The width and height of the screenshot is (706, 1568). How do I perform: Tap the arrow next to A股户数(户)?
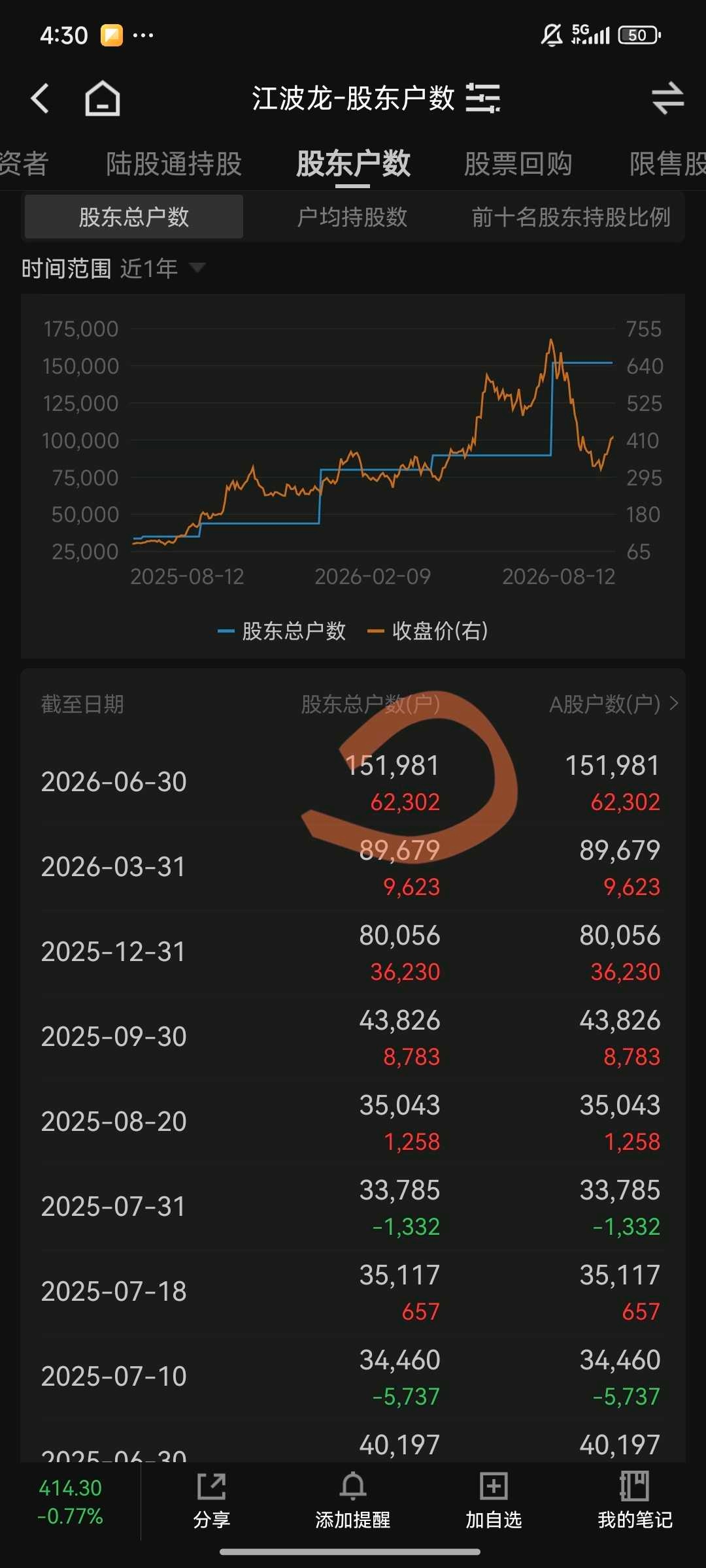(x=674, y=704)
